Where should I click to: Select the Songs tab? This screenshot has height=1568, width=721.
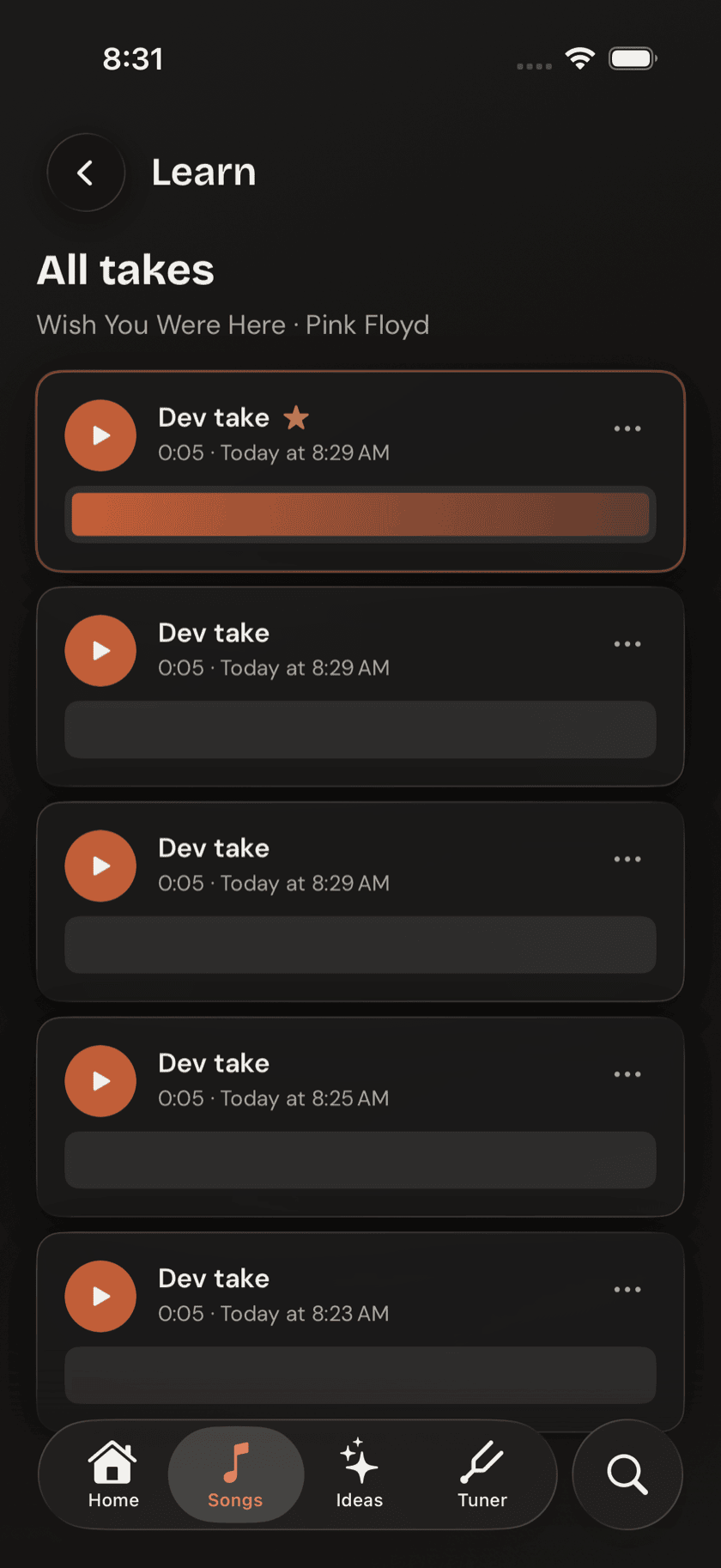pos(236,1475)
